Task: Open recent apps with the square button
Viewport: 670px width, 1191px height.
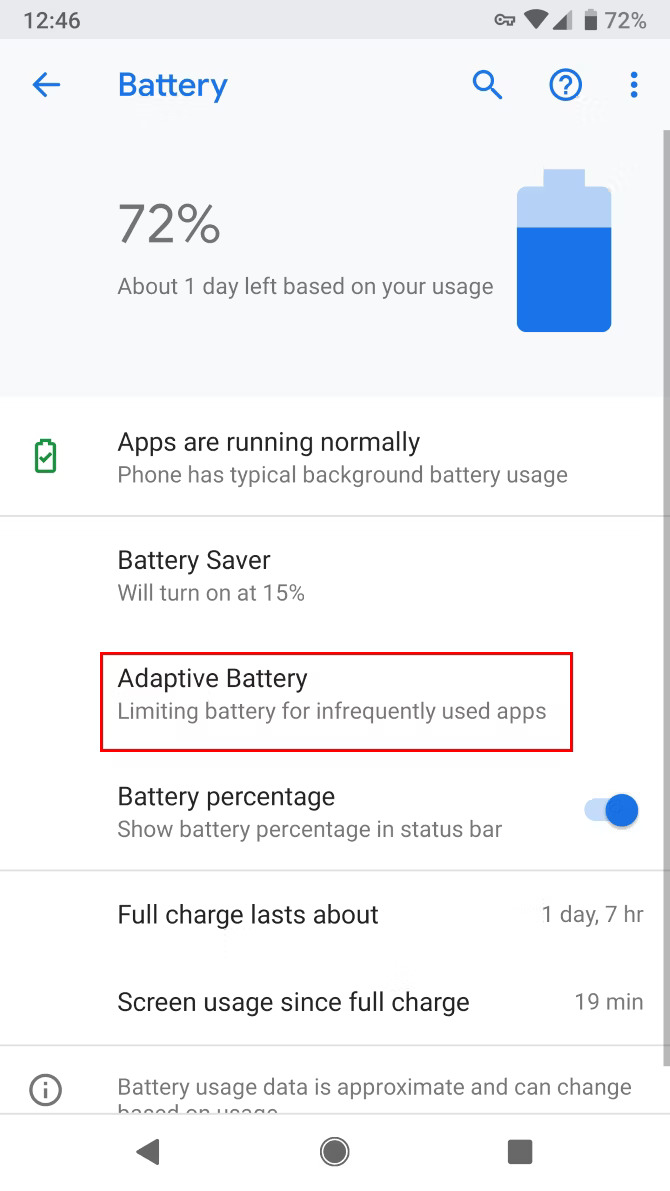Action: (519, 1152)
